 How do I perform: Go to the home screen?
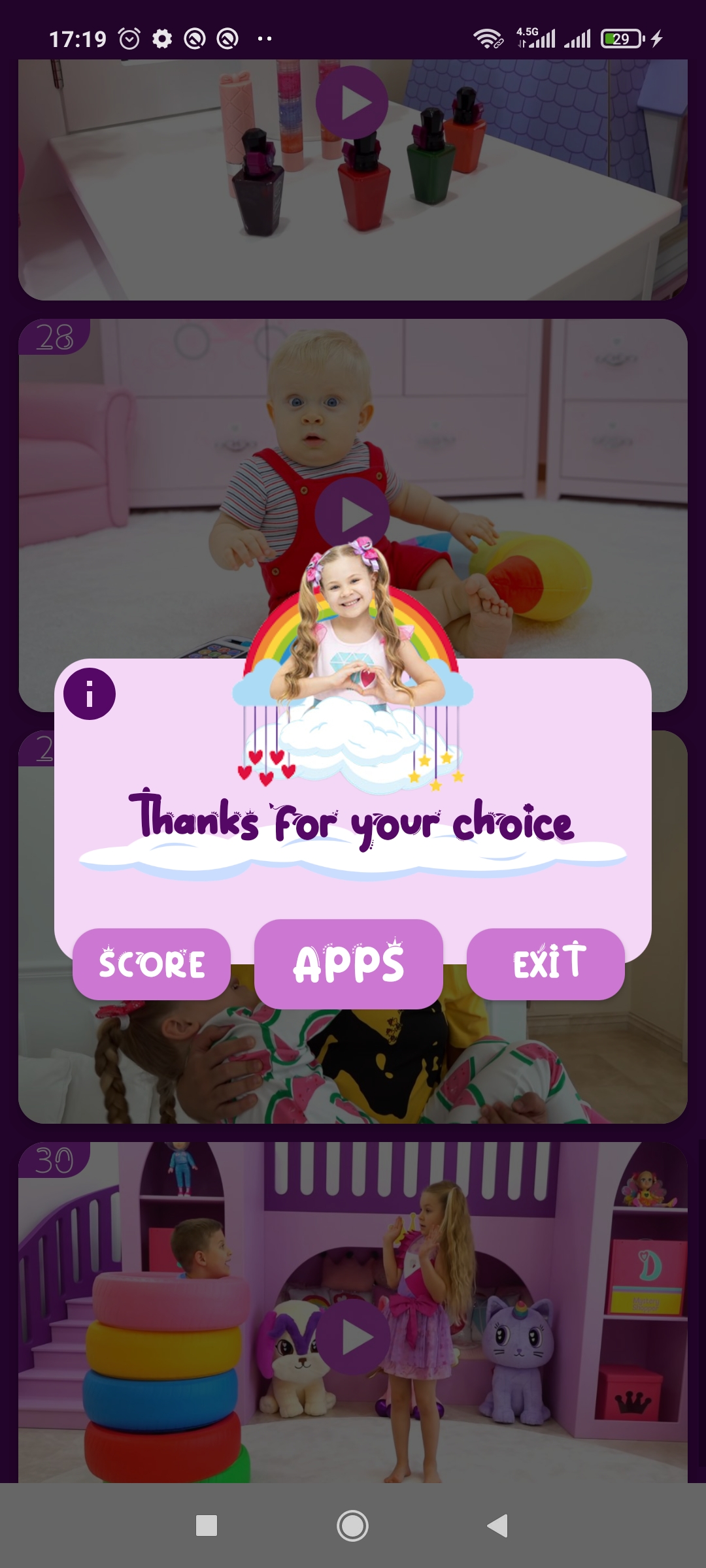(352, 1526)
